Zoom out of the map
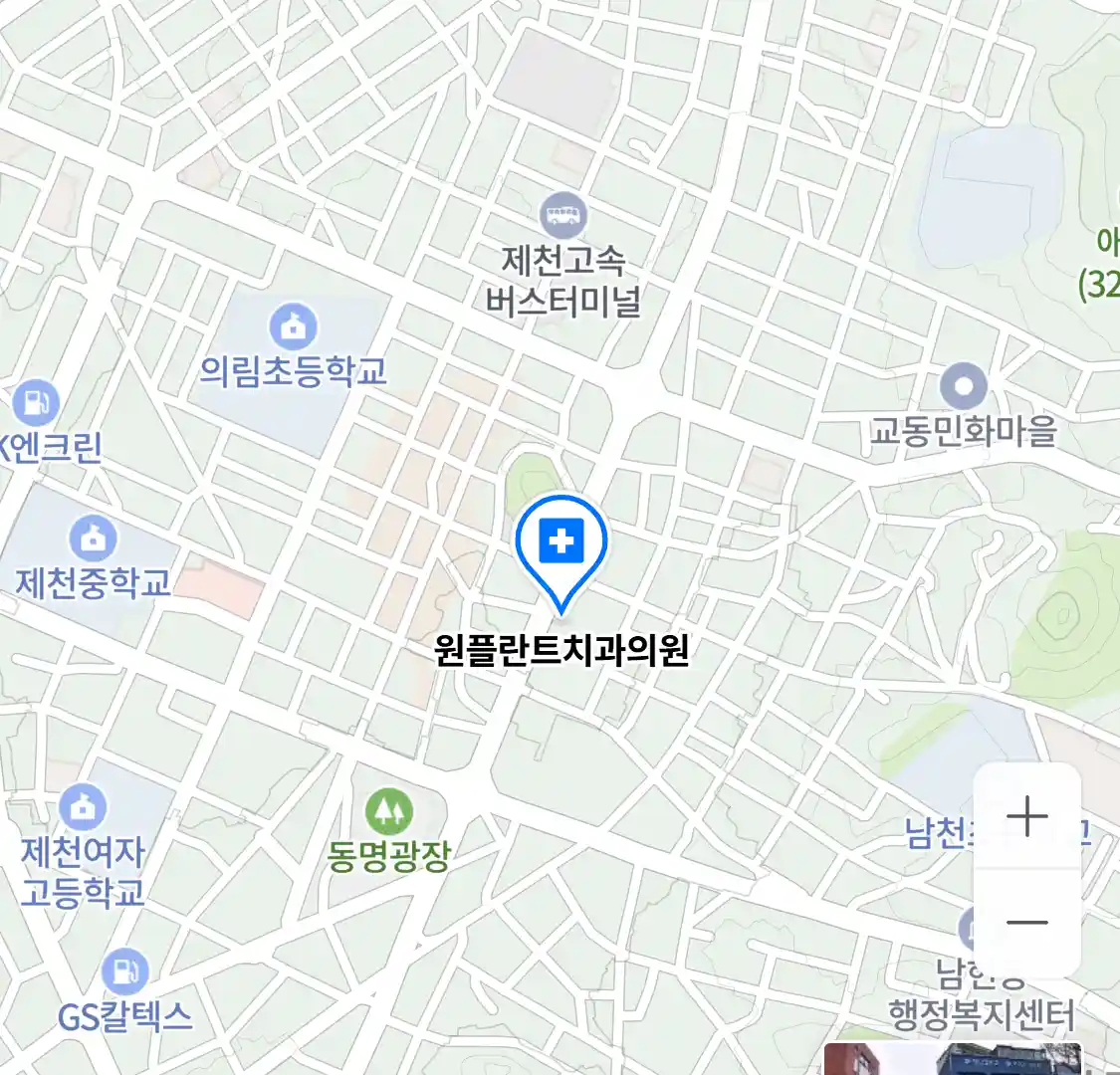Viewport: 1120px width, 1075px height. pos(1026,923)
